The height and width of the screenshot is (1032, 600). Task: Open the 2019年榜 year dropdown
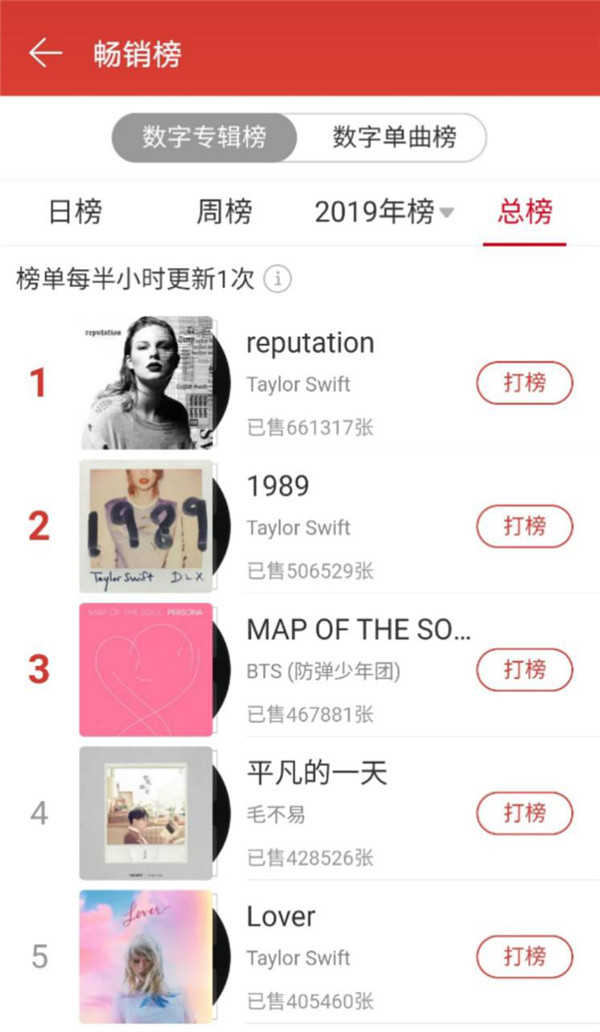pos(384,212)
